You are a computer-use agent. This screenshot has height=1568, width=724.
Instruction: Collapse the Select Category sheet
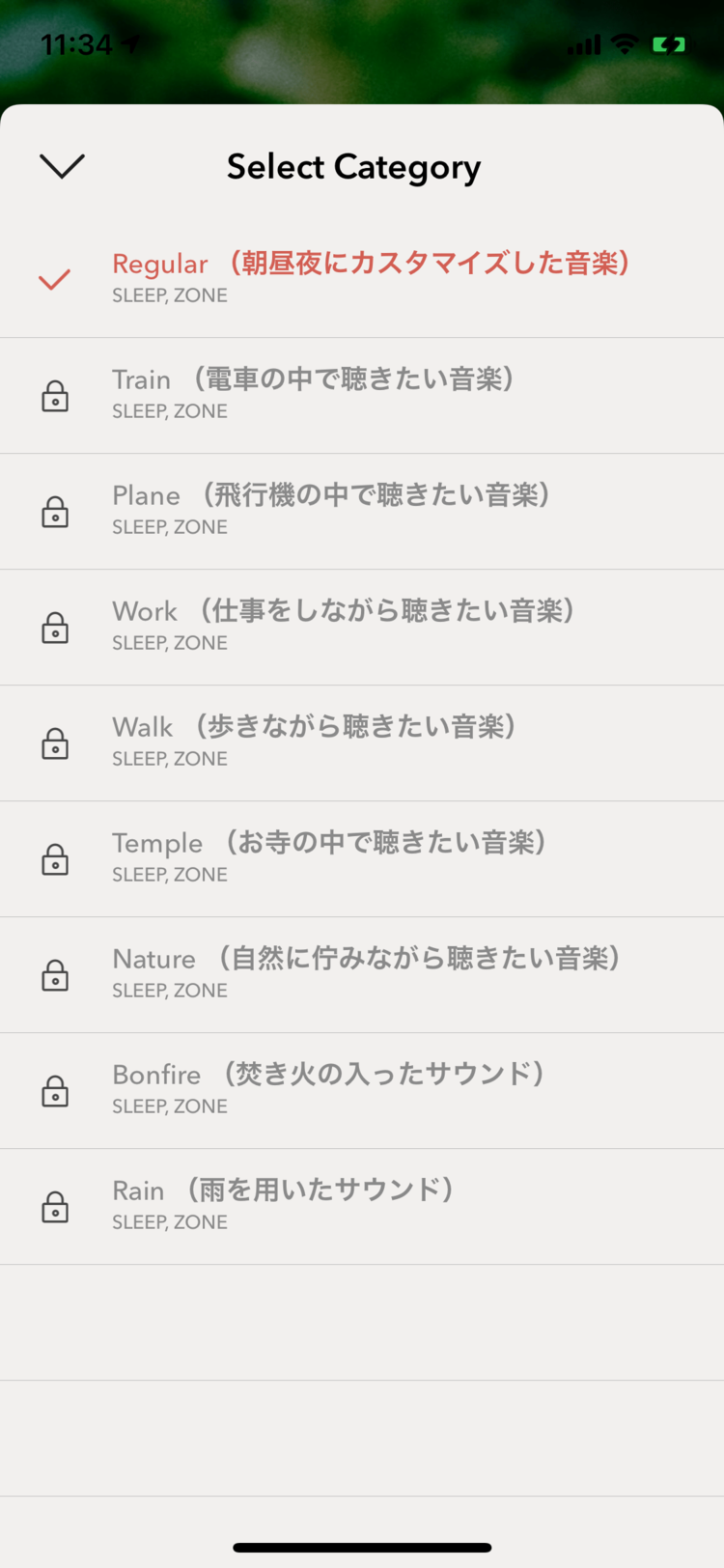point(62,166)
